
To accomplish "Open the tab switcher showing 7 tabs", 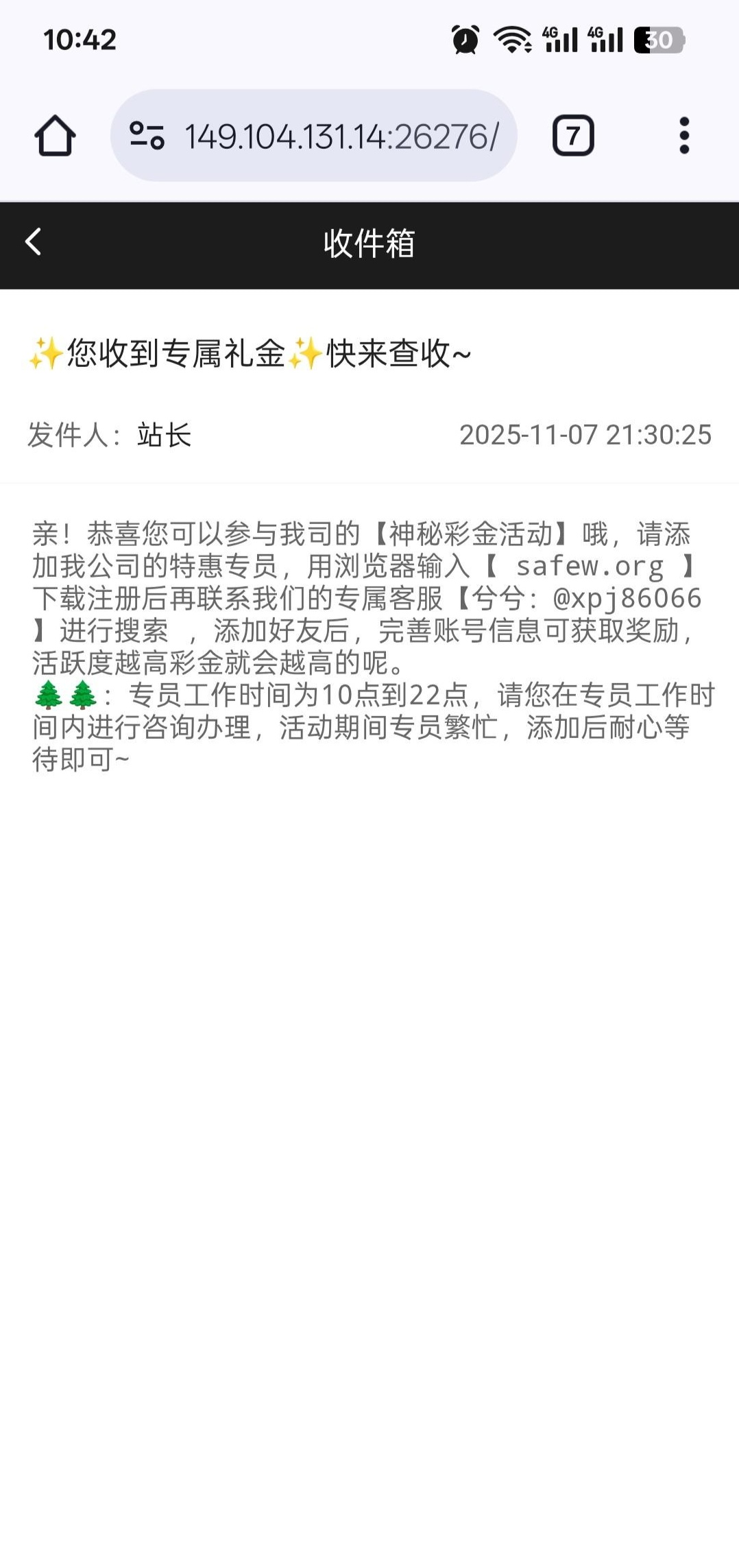I will point(573,135).
